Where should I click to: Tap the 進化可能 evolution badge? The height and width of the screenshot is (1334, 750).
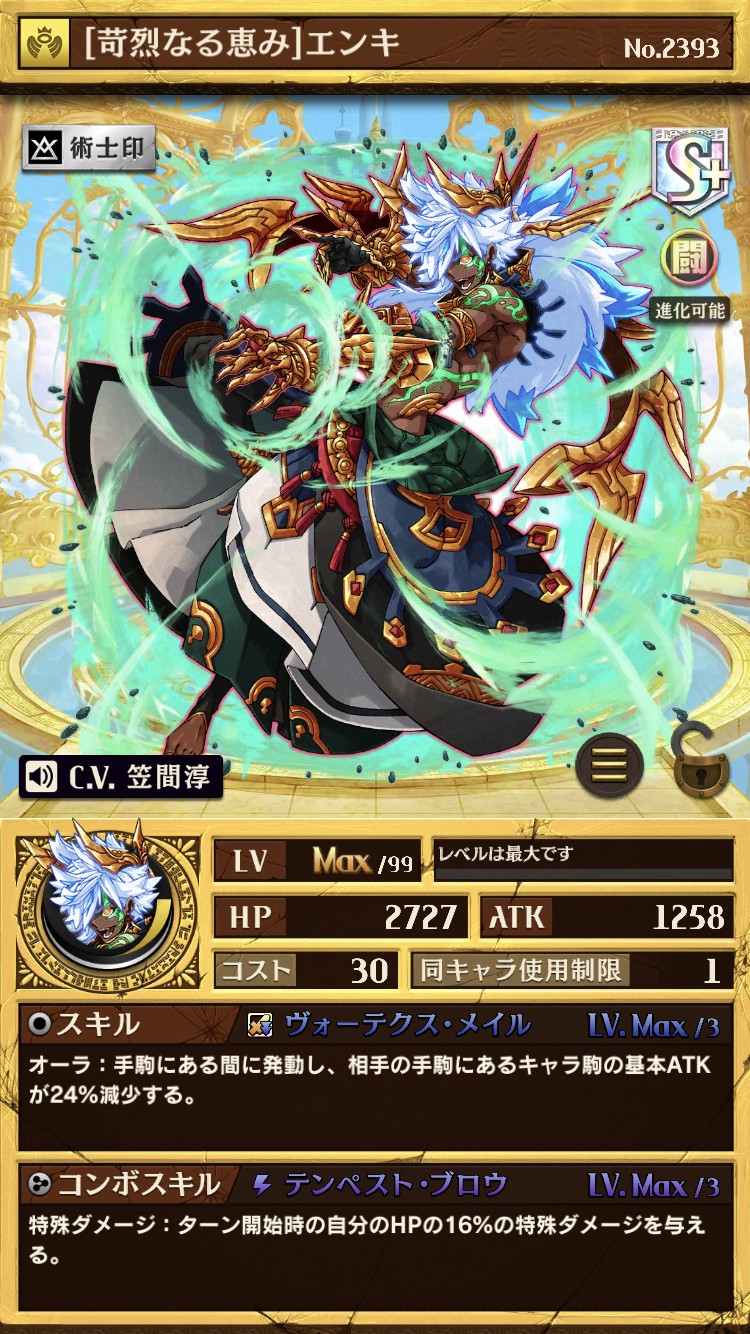pyautogui.click(x=689, y=310)
